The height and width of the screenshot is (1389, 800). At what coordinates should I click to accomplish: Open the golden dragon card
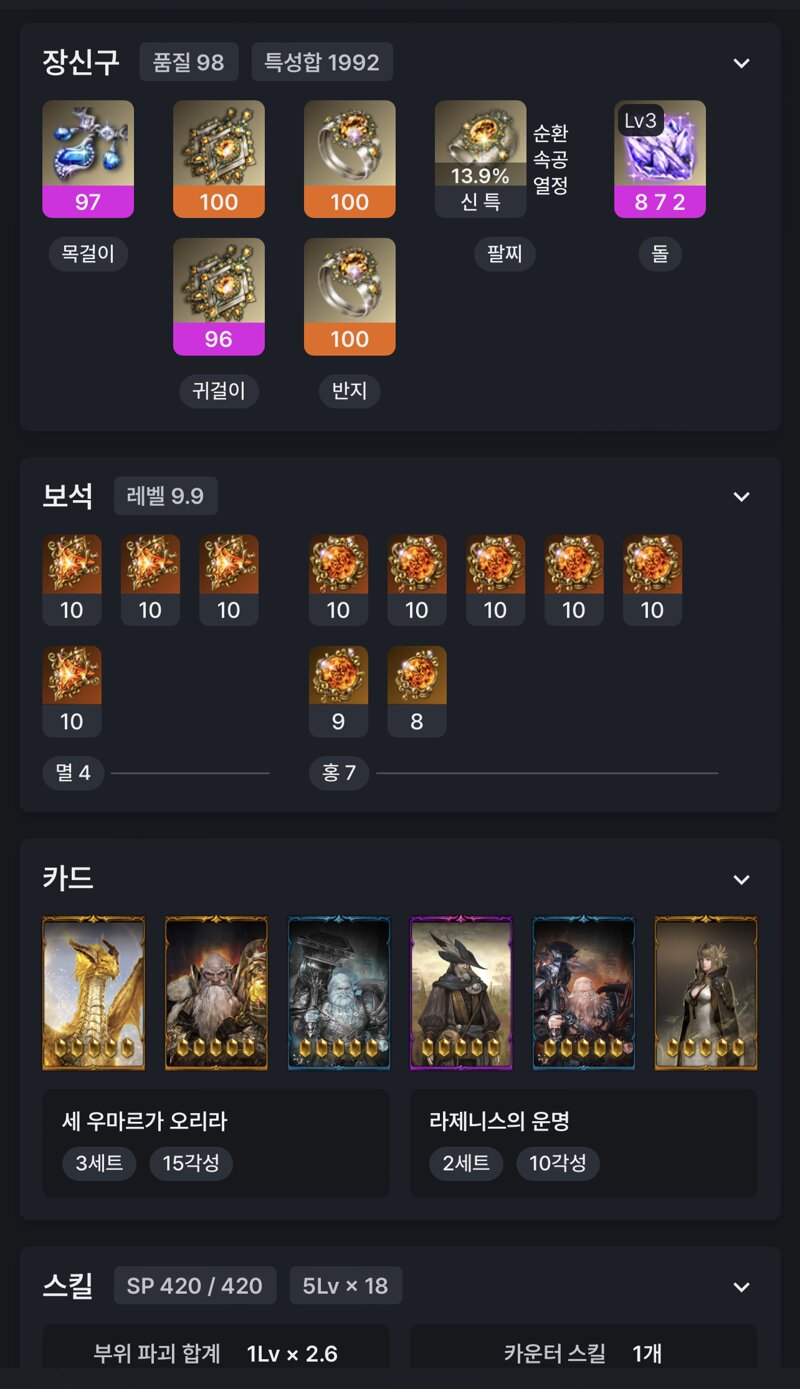coord(94,993)
